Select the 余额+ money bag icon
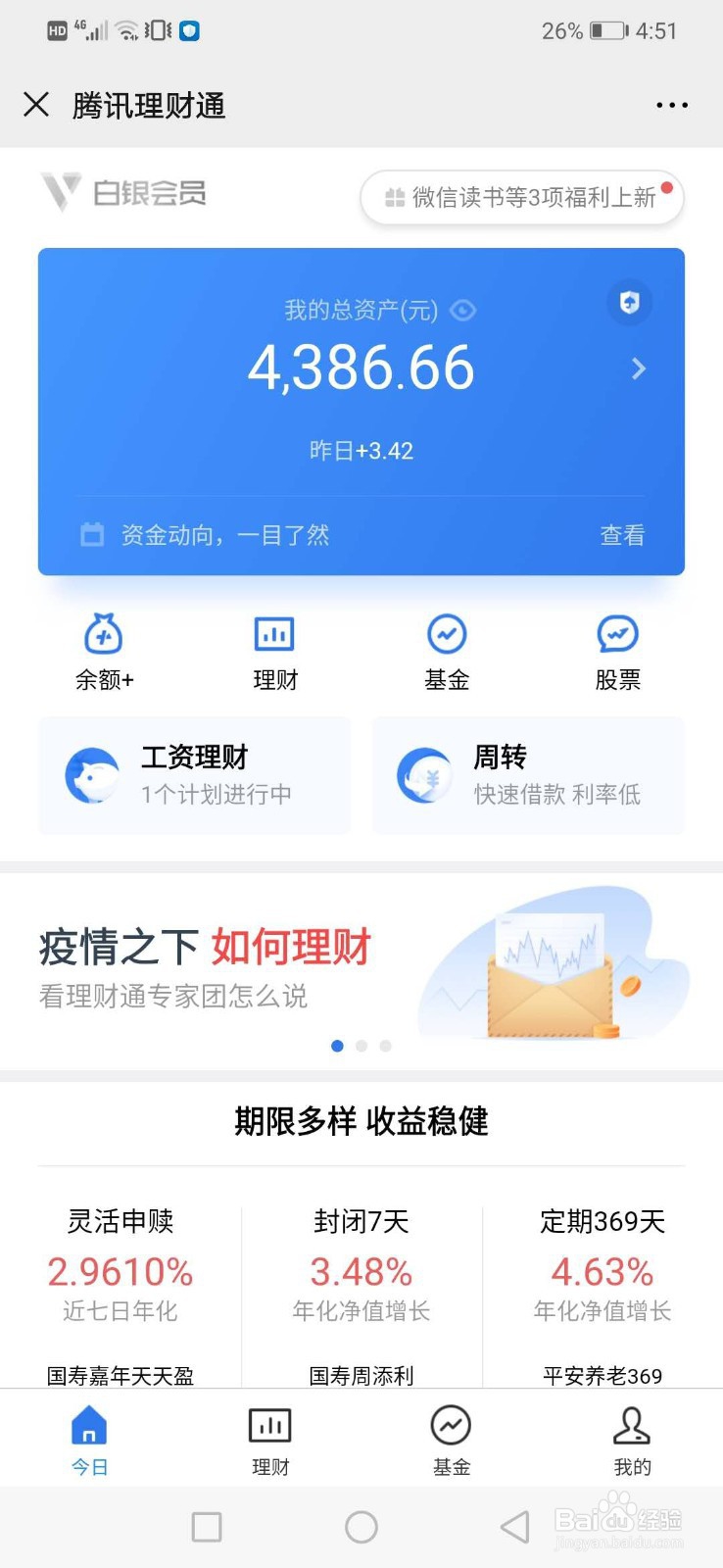This screenshot has height=1568, width=723. [102, 635]
